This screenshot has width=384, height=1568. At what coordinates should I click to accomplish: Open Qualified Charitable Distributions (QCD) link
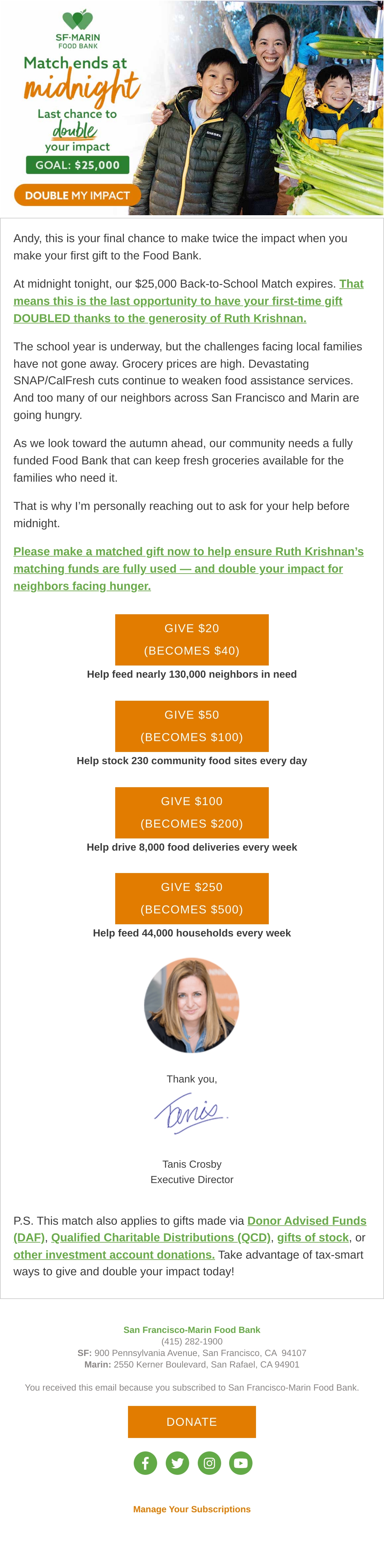(x=161, y=1237)
